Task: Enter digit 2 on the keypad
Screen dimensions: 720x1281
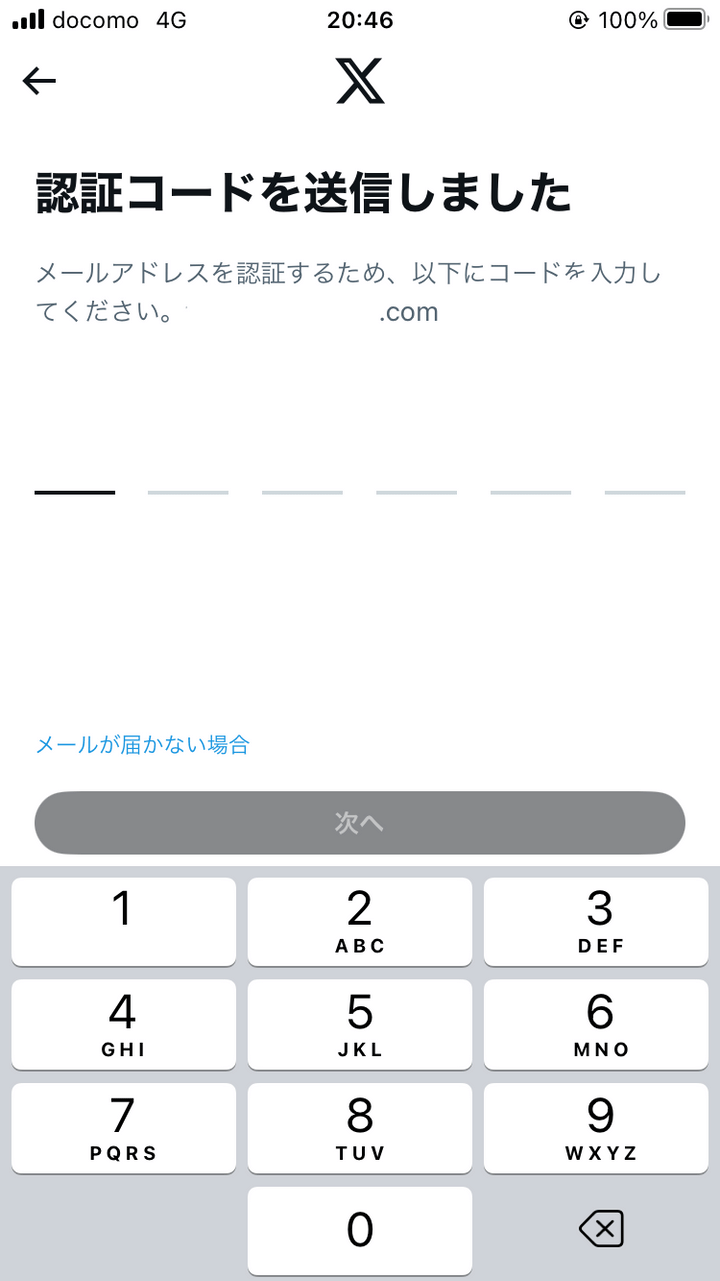Action: click(x=360, y=921)
